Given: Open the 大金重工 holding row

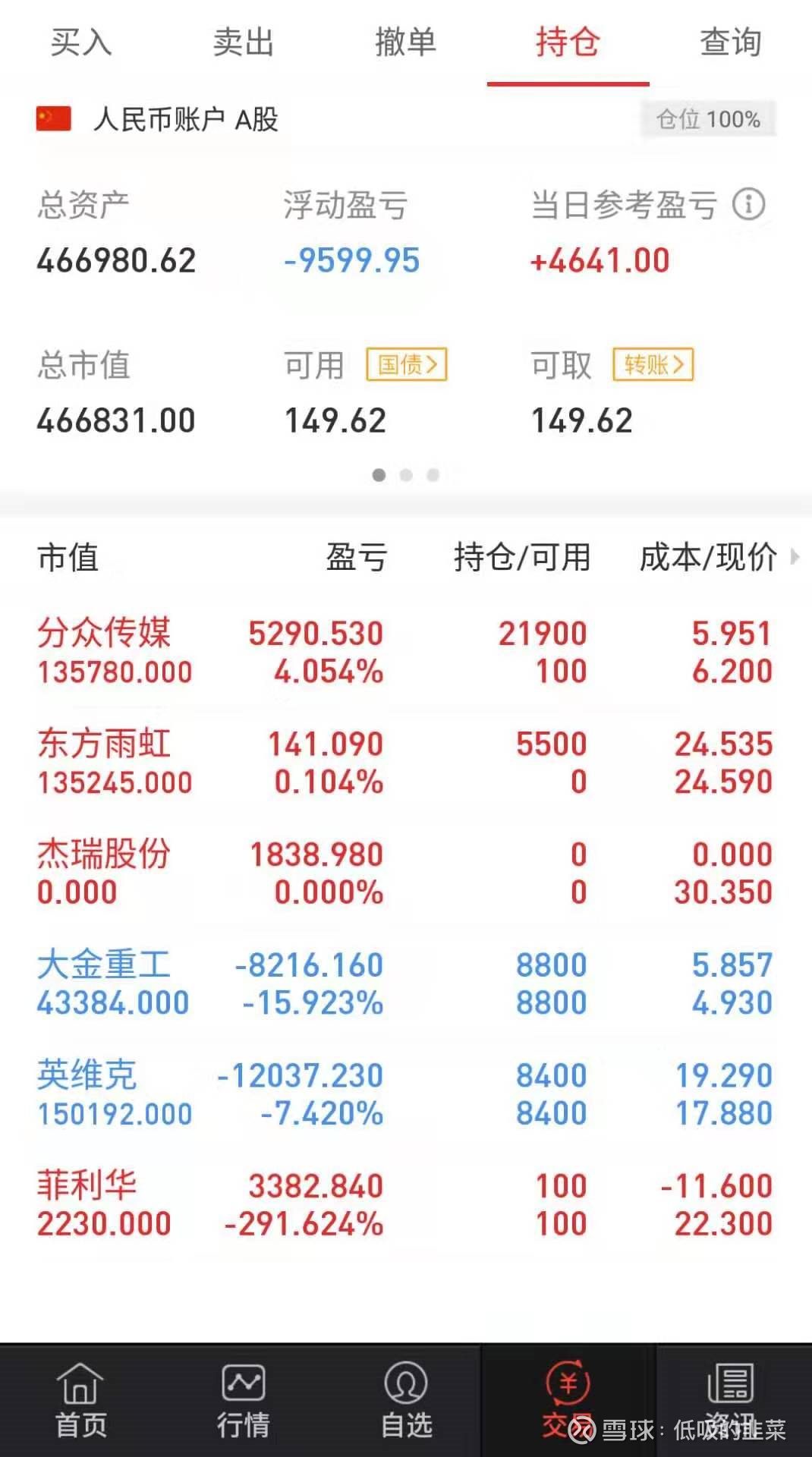Looking at the screenshot, I should click(x=404, y=984).
